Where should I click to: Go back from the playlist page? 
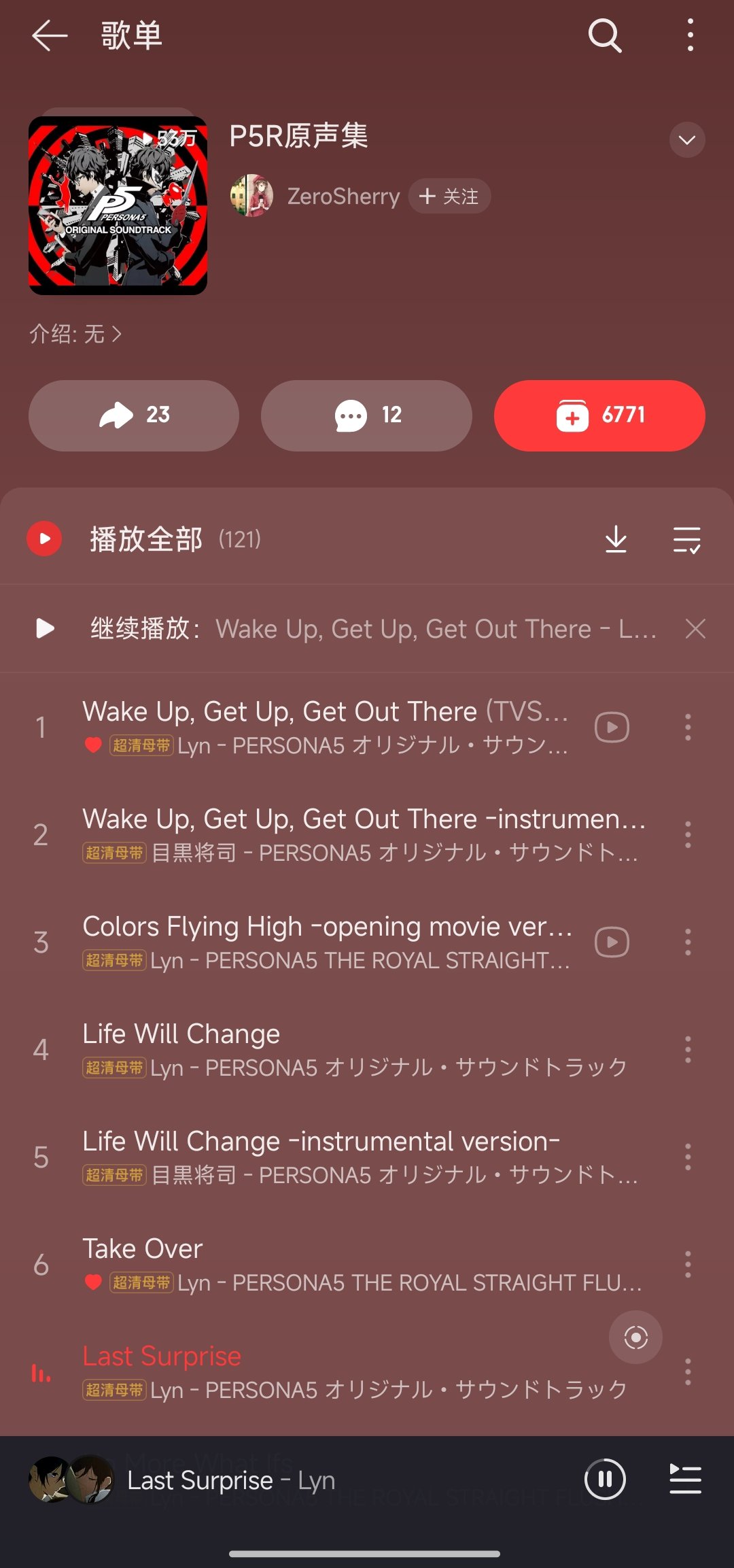coord(50,35)
